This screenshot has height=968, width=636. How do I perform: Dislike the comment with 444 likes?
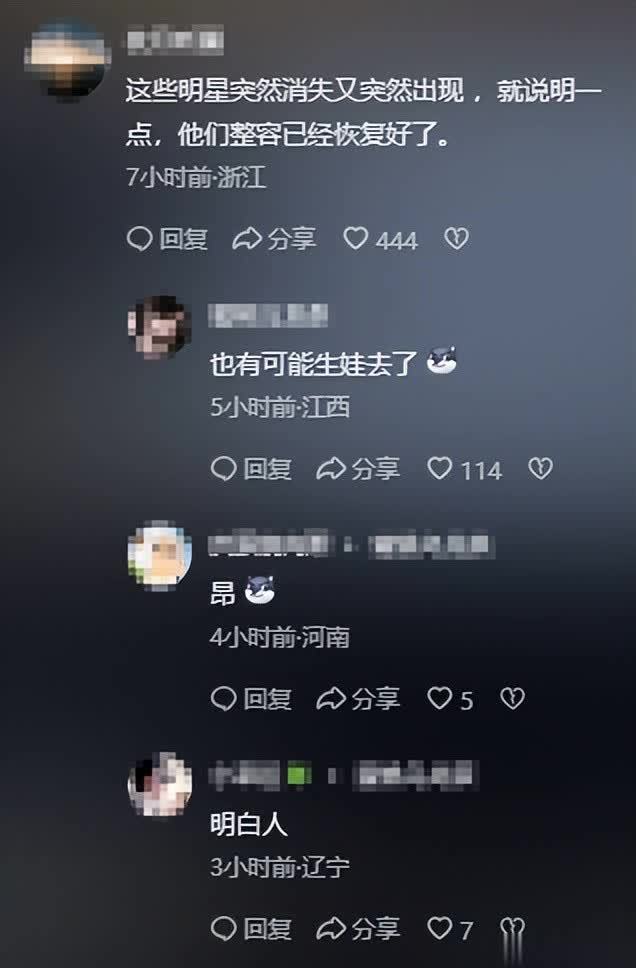click(456, 239)
